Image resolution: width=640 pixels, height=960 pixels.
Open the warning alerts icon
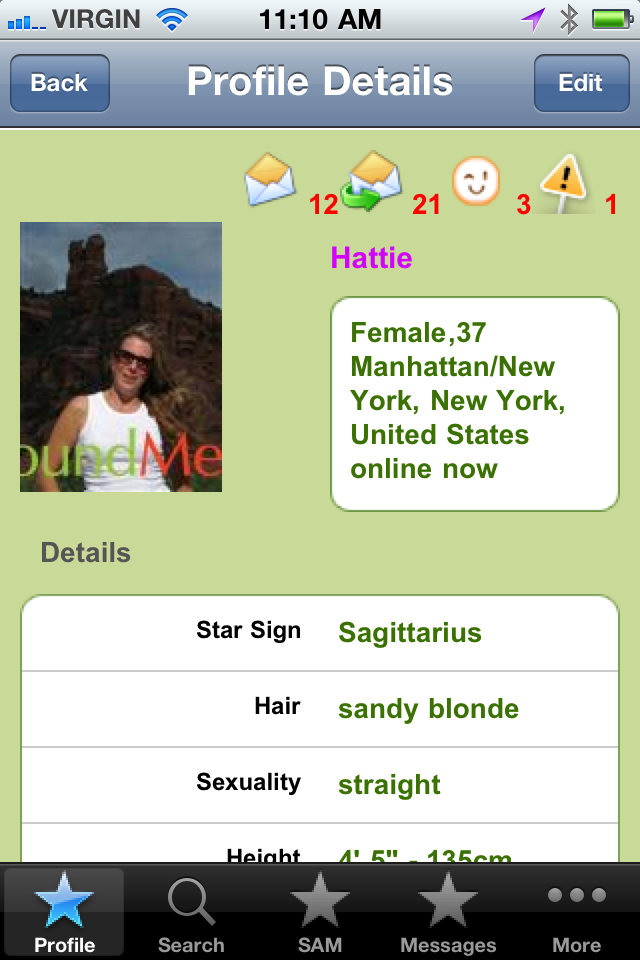tap(565, 184)
